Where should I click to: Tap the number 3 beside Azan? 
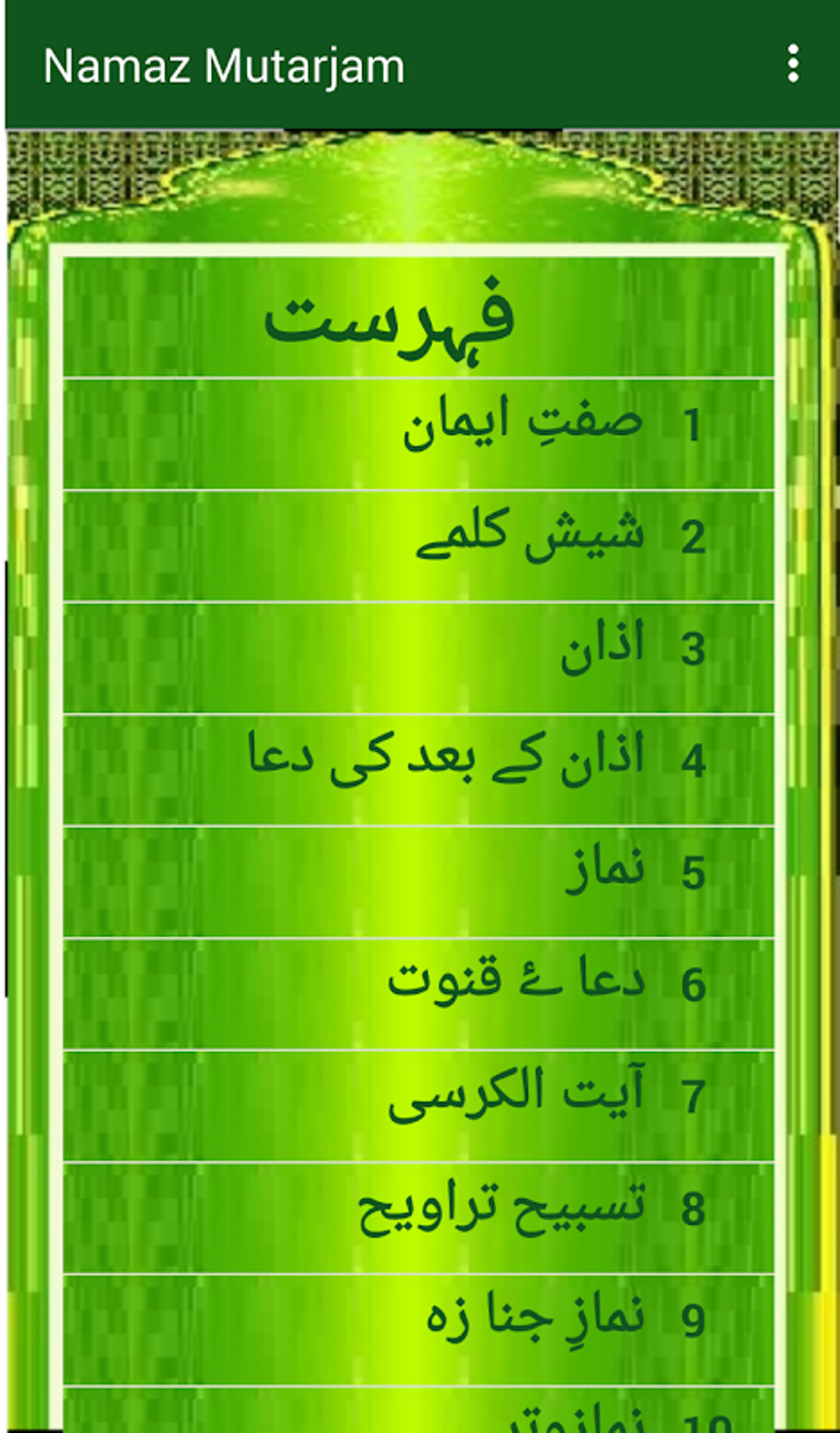coord(694,651)
